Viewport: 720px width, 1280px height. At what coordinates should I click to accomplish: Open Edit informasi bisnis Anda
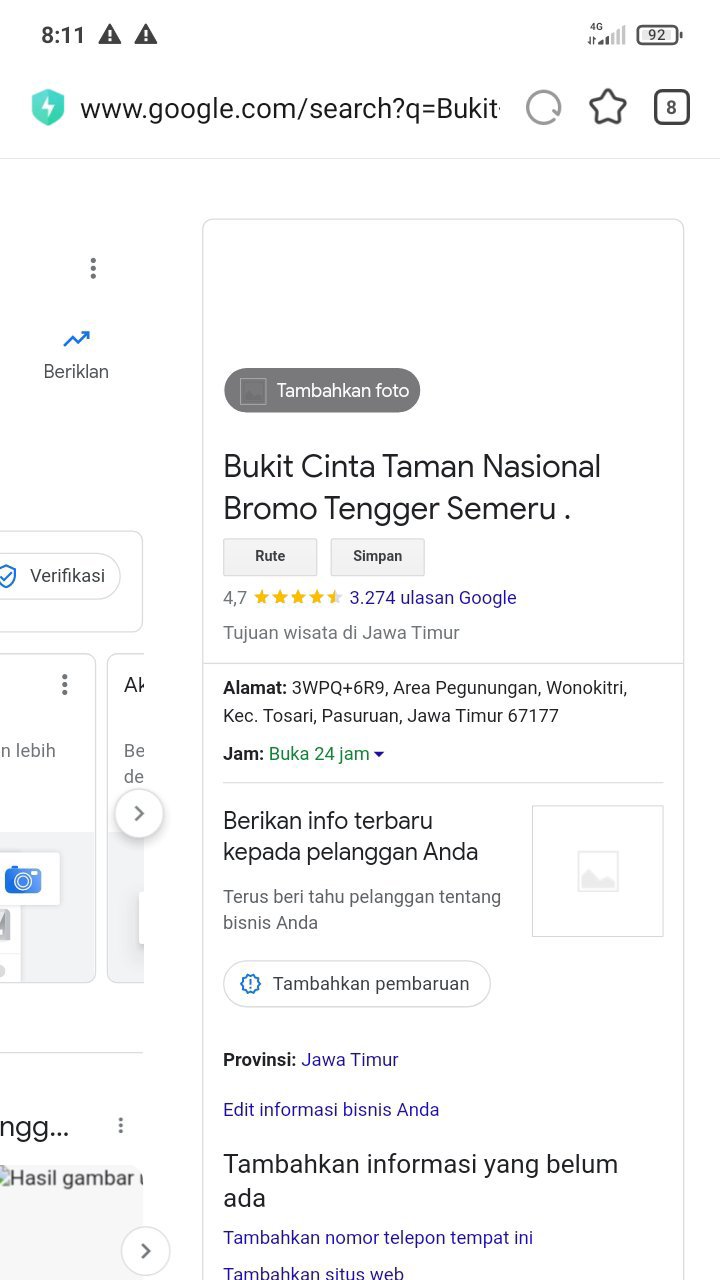coord(331,1110)
